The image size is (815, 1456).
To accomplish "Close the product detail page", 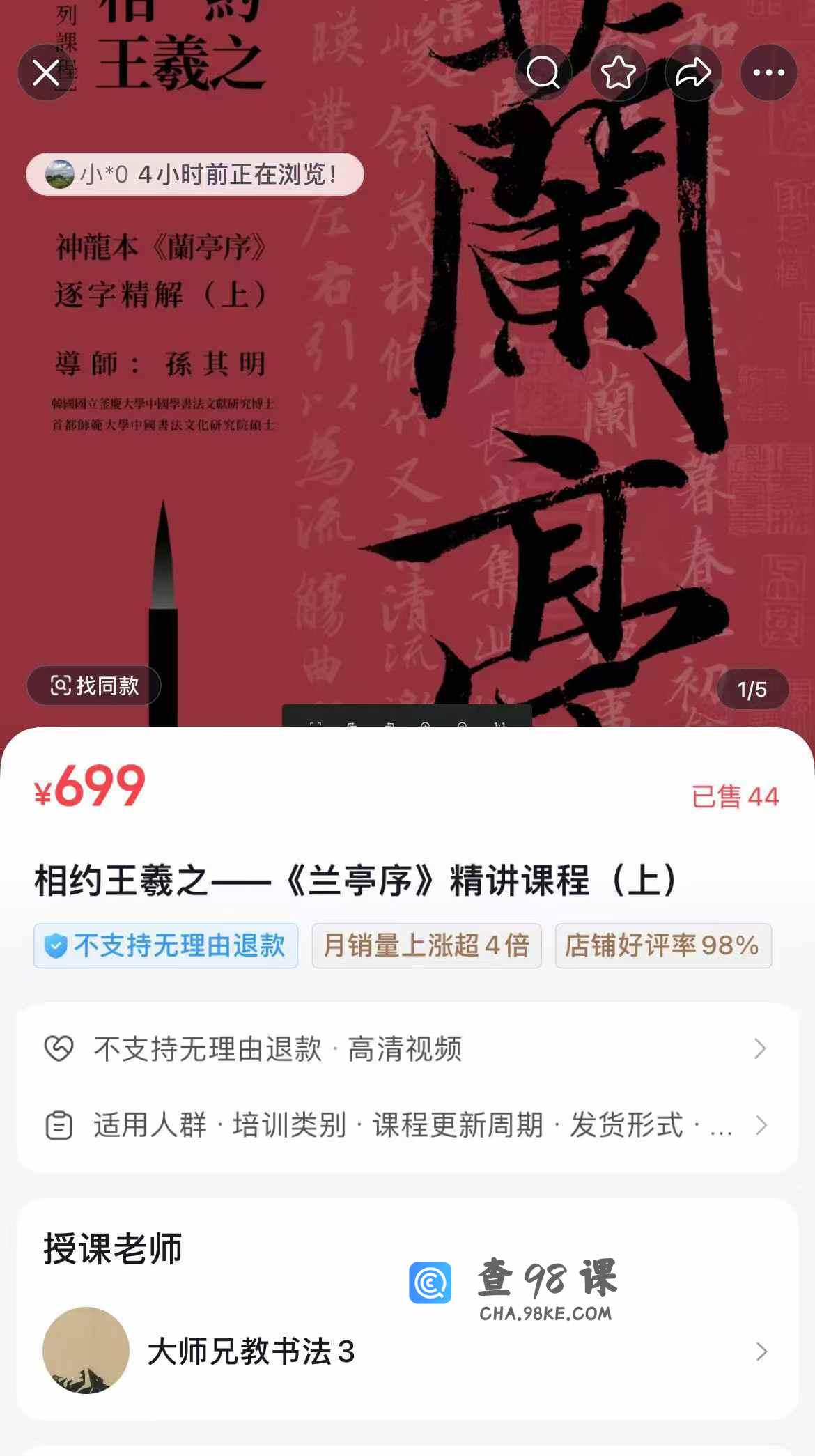I will (46, 72).
